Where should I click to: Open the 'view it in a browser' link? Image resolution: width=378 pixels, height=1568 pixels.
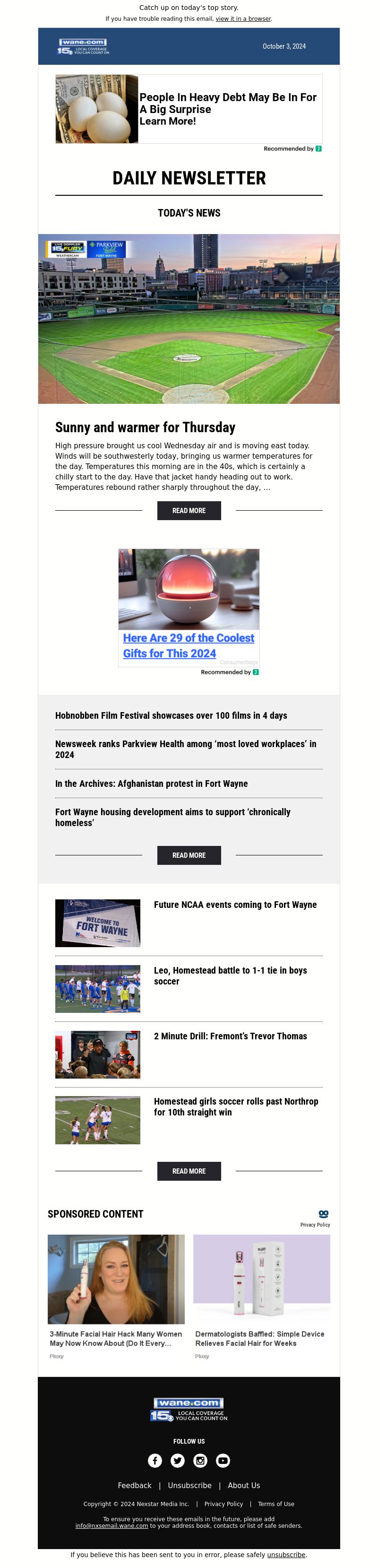[243, 19]
